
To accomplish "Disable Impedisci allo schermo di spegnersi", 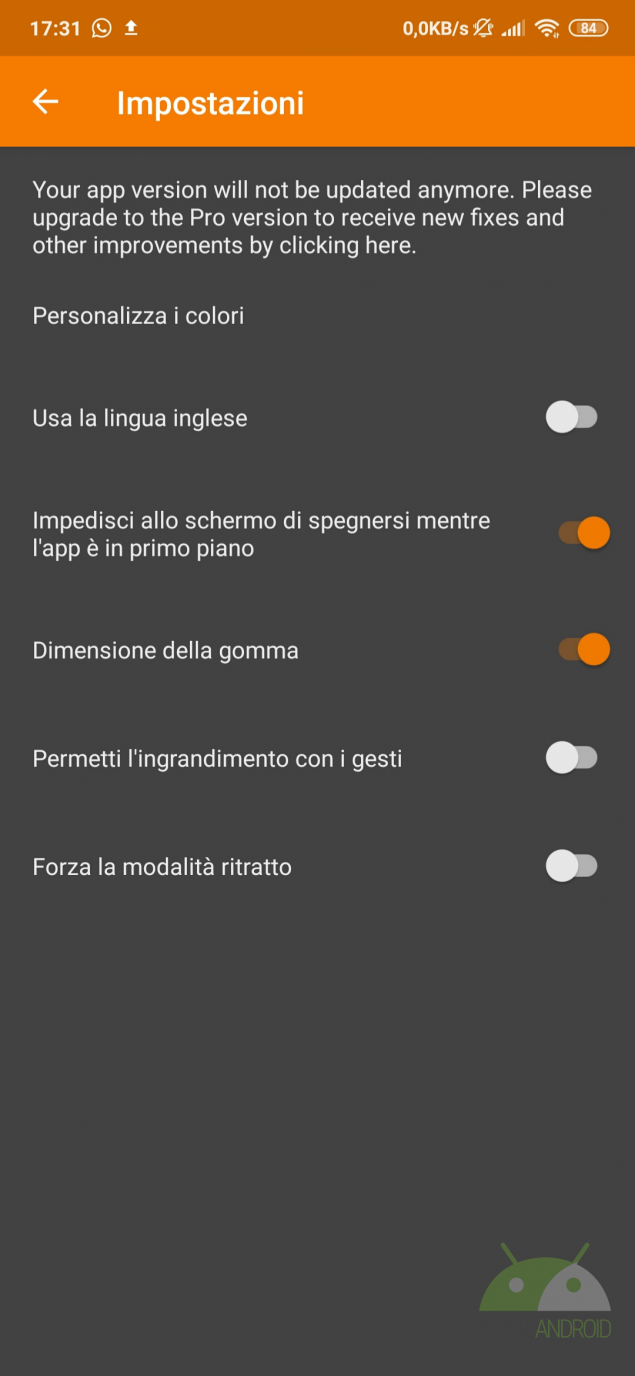I will pyautogui.click(x=583, y=534).
